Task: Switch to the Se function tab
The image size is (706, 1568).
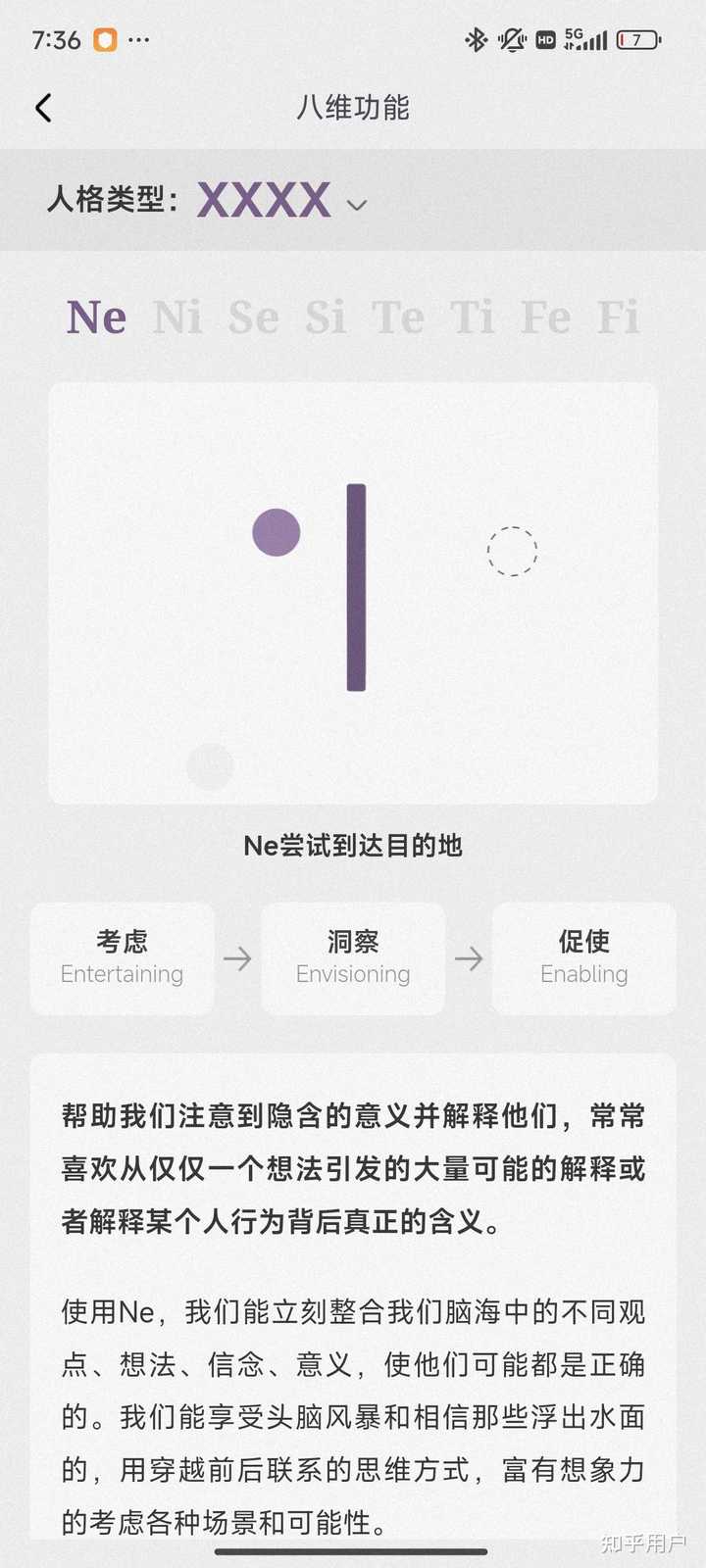Action: [x=254, y=318]
